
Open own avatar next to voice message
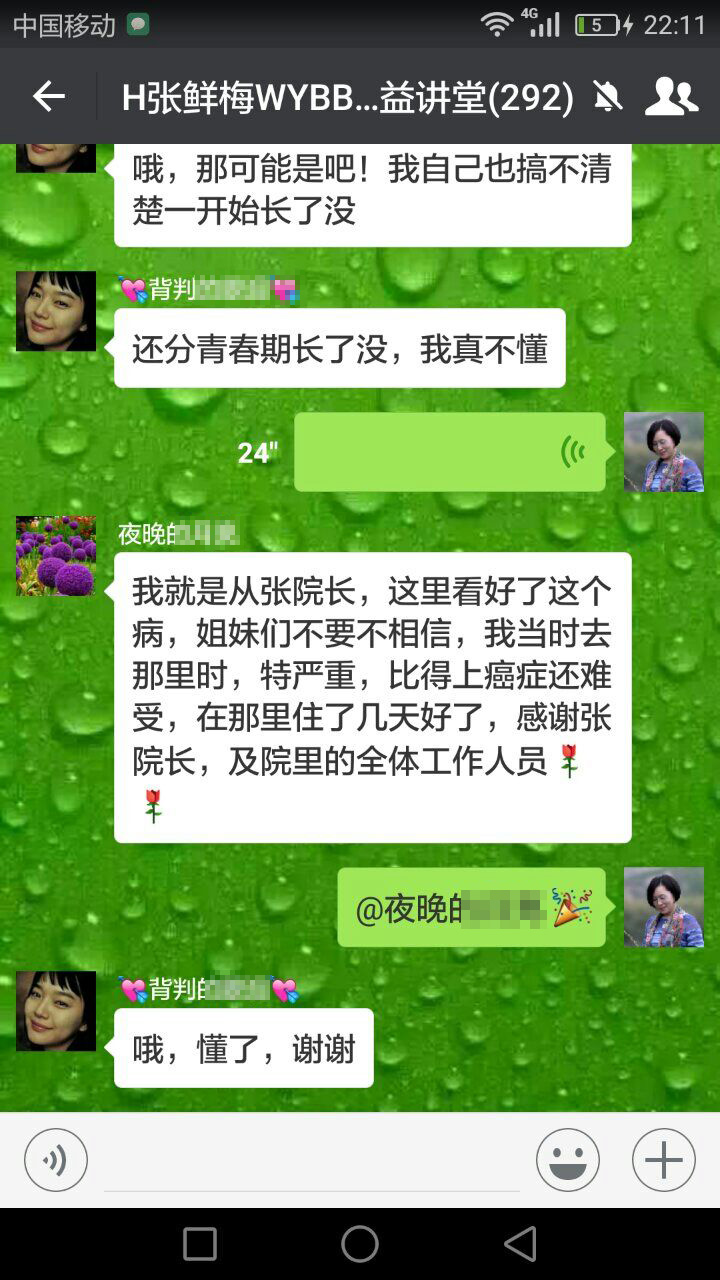pyautogui.click(x=664, y=452)
